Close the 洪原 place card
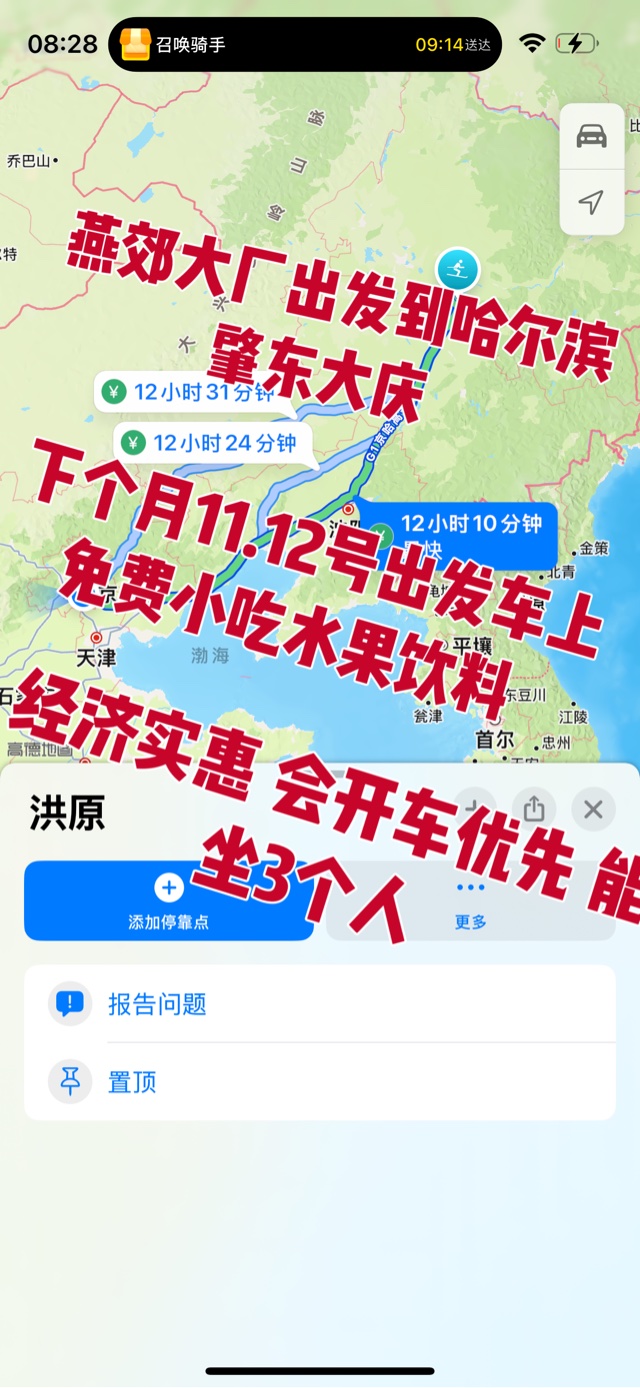 pyautogui.click(x=593, y=808)
